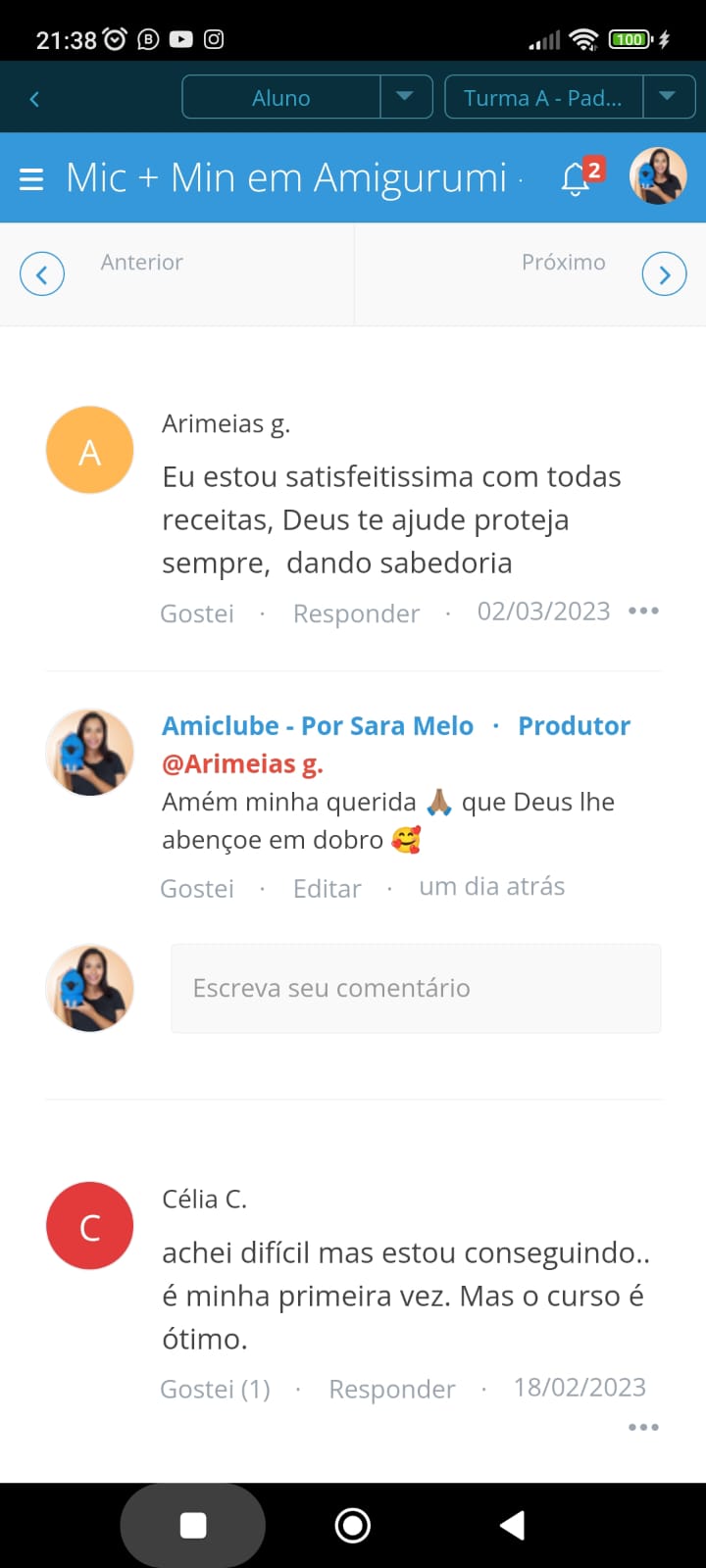Like Célia C.'s comment with Gostei (1)
The width and height of the screenshot is (706, 1568).
coord(215,1390)
